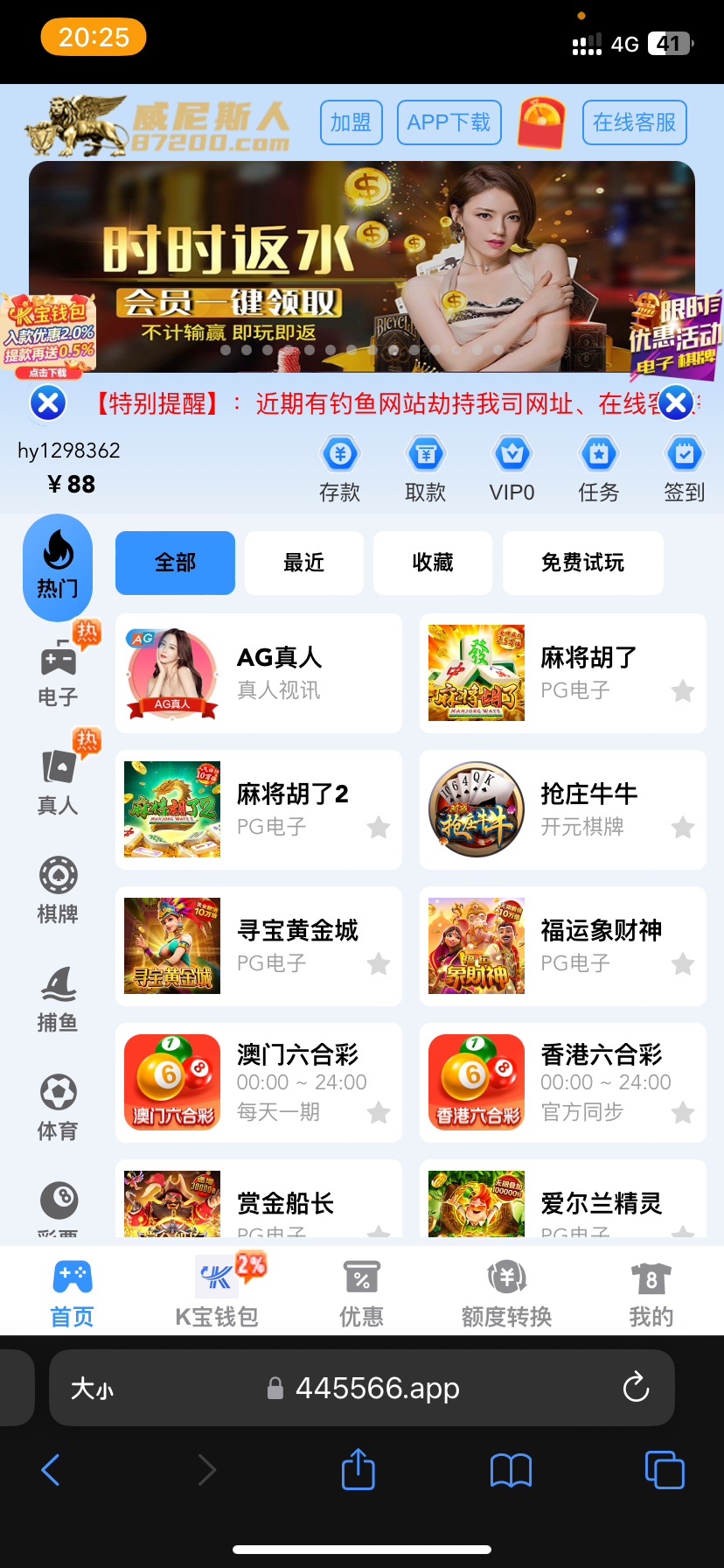The width and height of the screenshot is (724, 1568).
Task: Reload the page in the browser
Action: tap(636, 1388)
